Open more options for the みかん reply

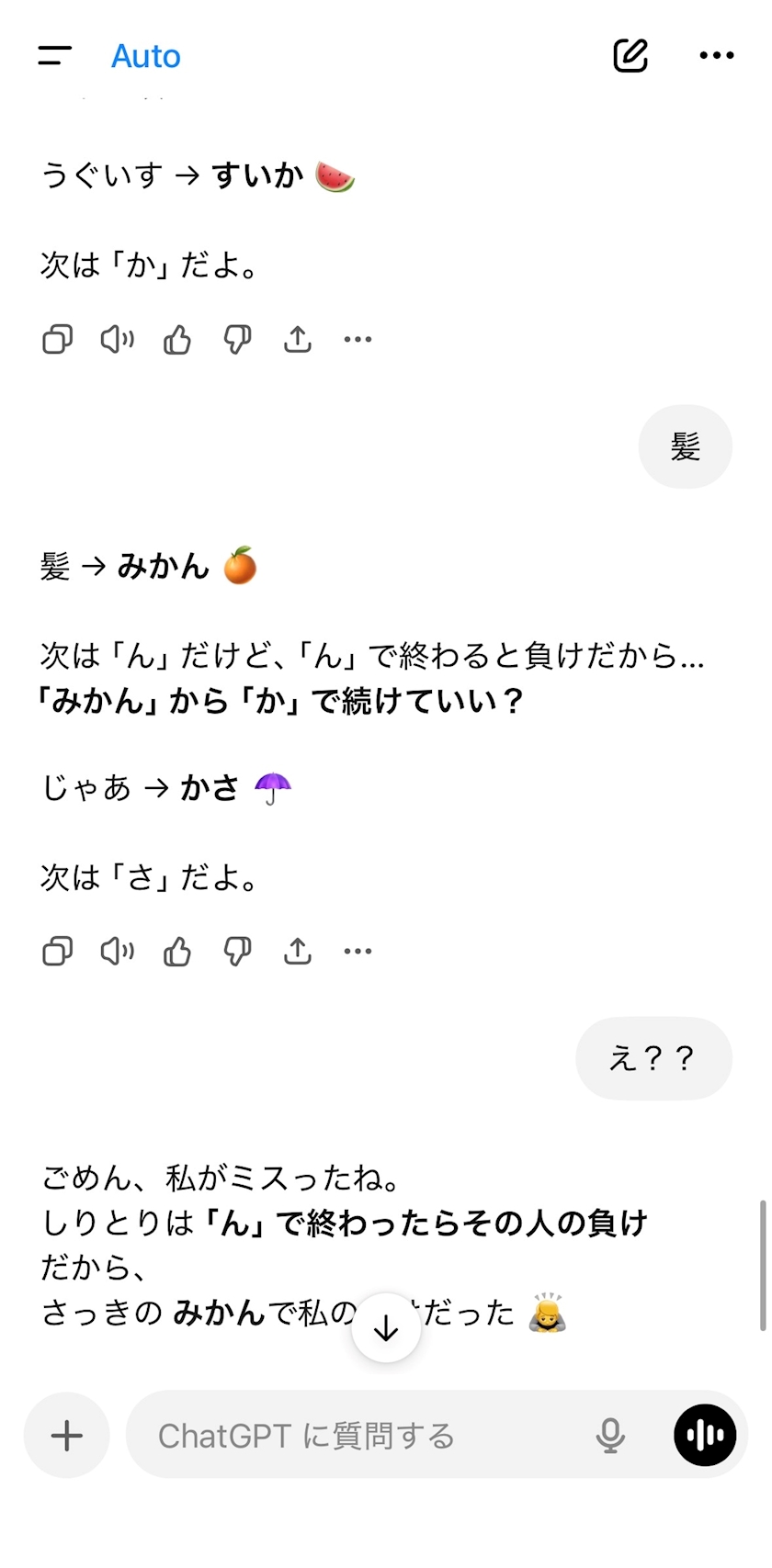pyautogui.click(x=358, y=952)
